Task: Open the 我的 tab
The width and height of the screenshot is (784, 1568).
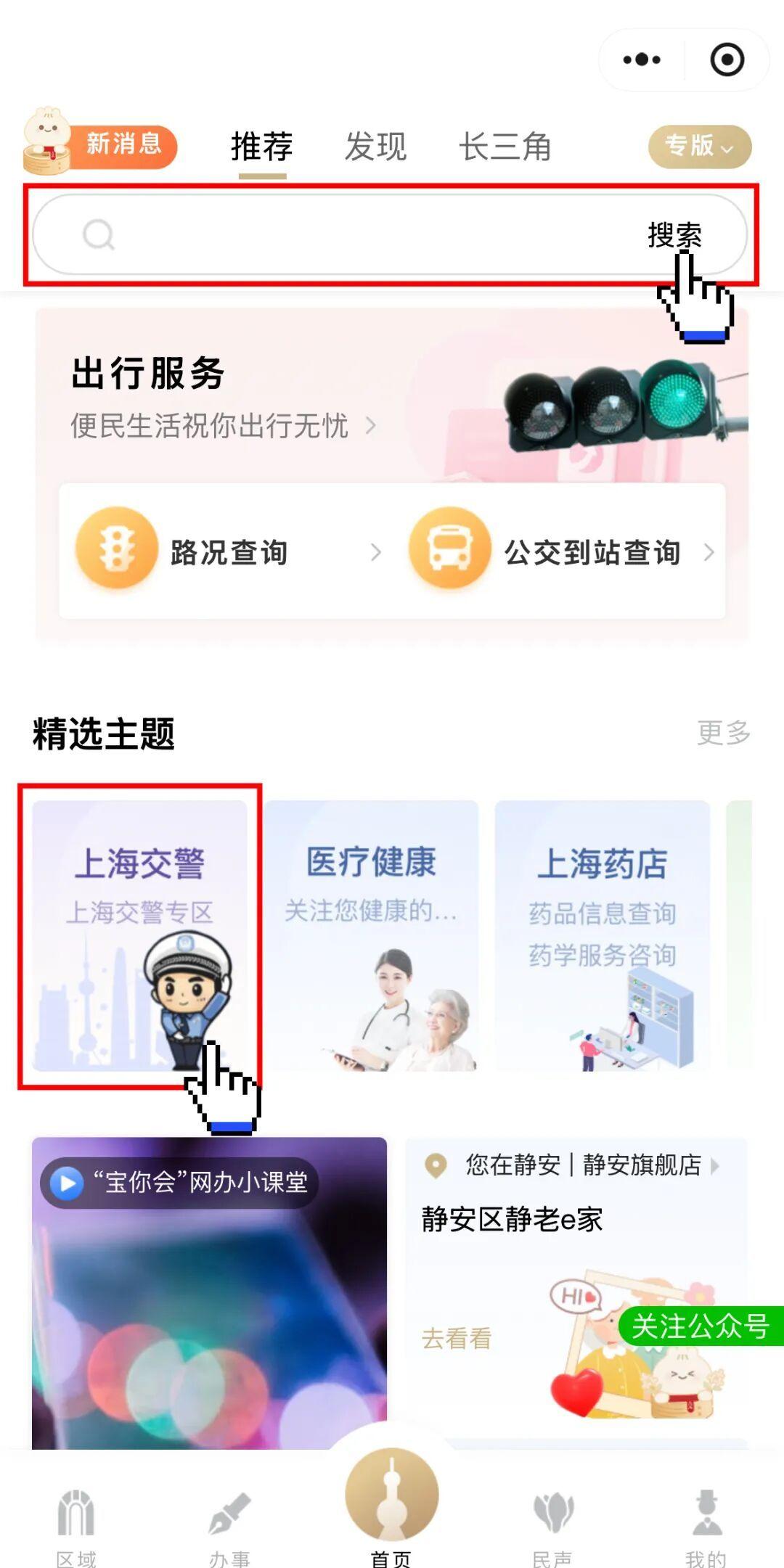Action: [x=706, y=1524]
